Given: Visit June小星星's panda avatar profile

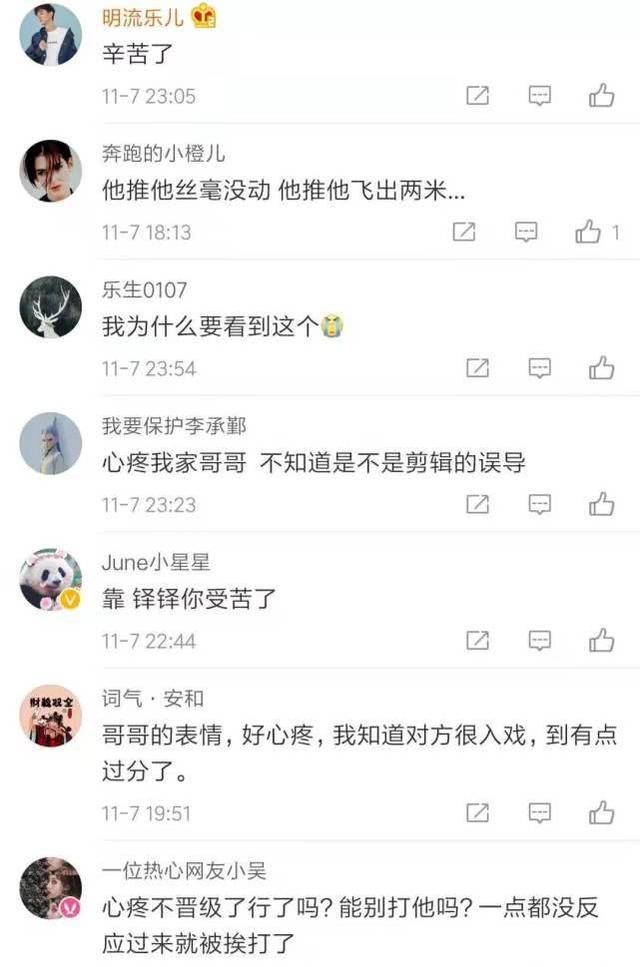Looking at the screenshot, I should 50,579.
